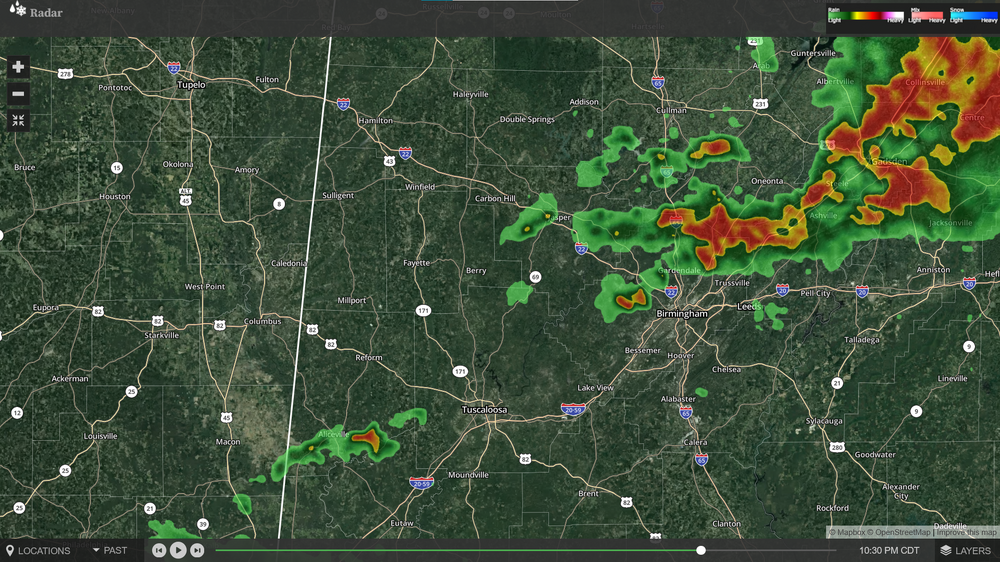The width and height of the screenshot is (1000, 562).
Task: Open the Improve this map link
Action: click(x=965, y=532)
